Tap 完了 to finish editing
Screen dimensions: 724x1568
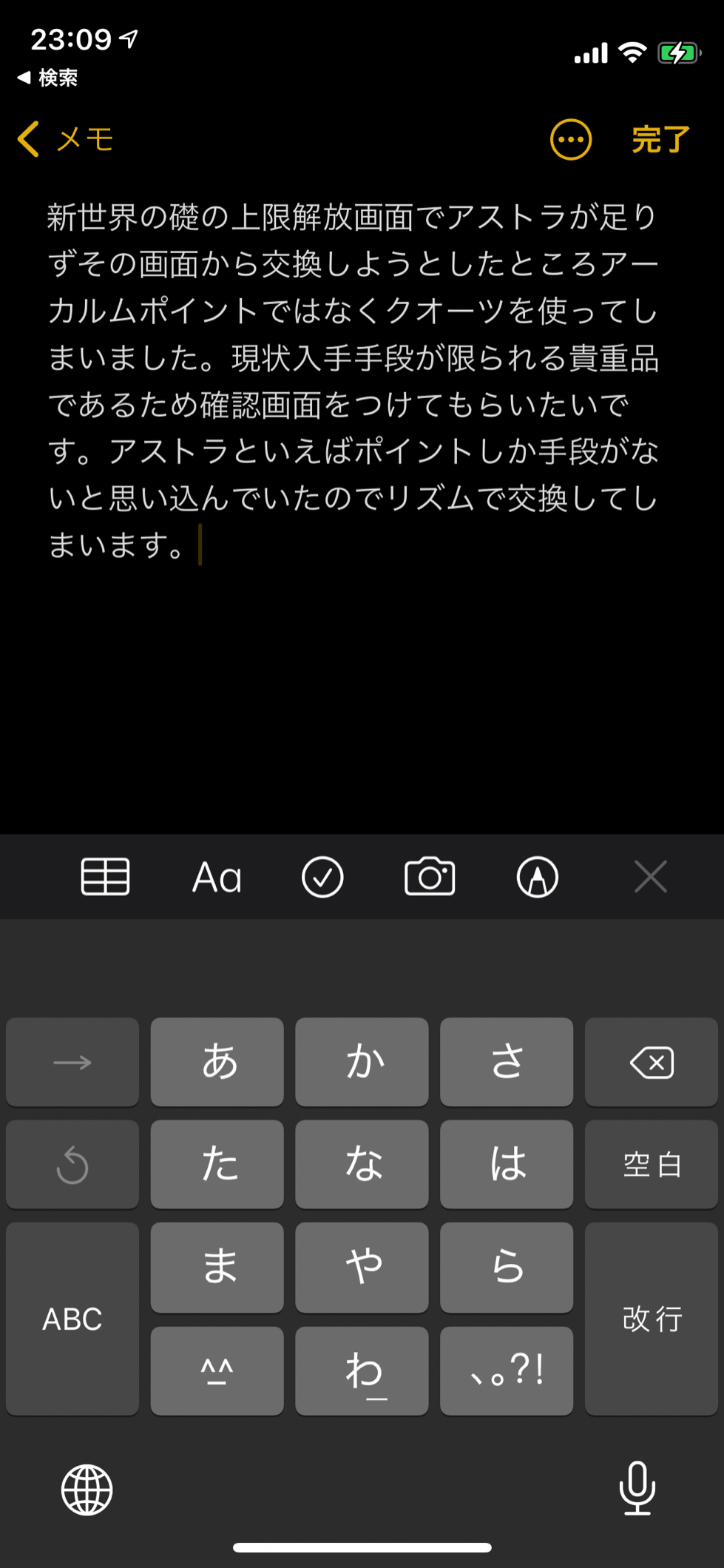pyautogui.click(x=660, y=139)
